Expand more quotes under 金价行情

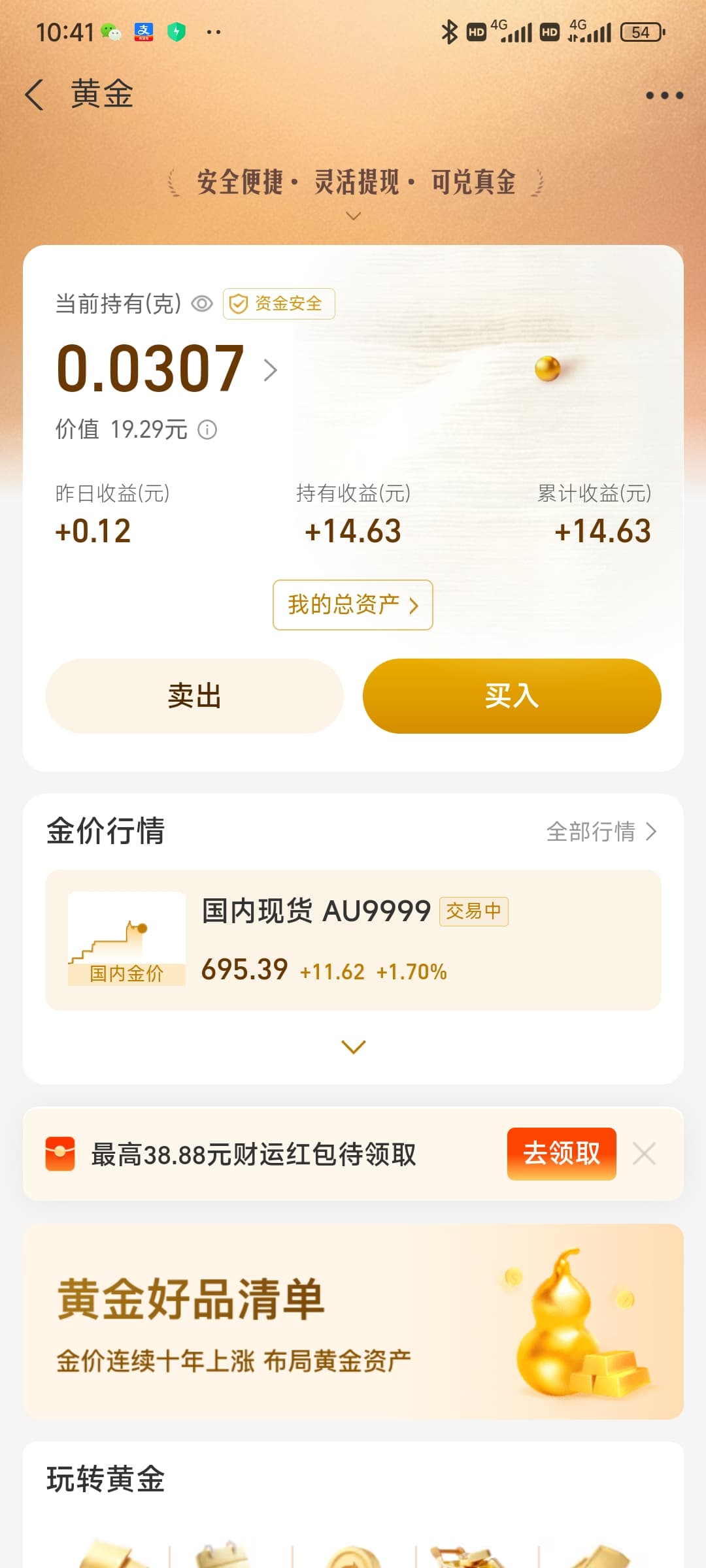(x=354, y=1047)
